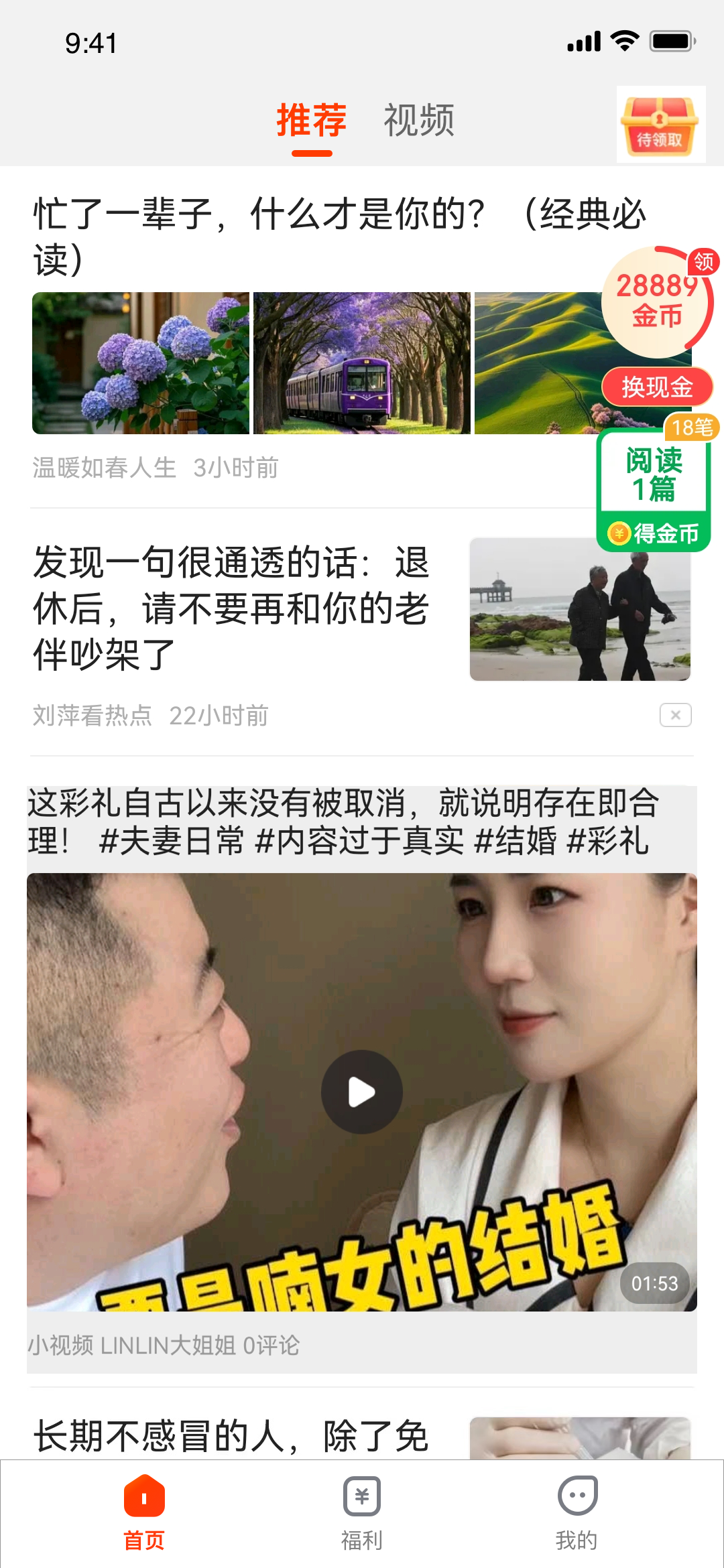Play the 彩礼 video
The width and height of the screenshot is (724, 1568).
(x=362, y=1092)
